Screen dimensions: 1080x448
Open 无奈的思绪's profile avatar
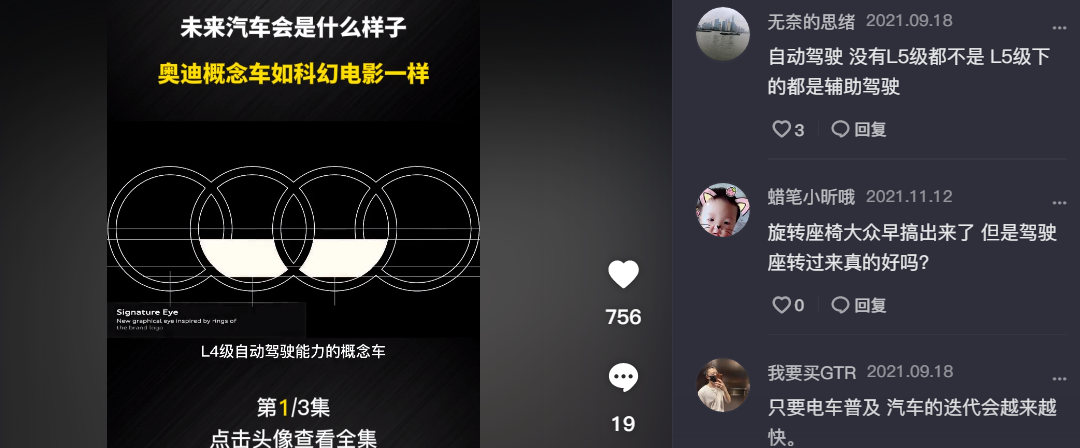pyautogui.click(x=722, y=34)
